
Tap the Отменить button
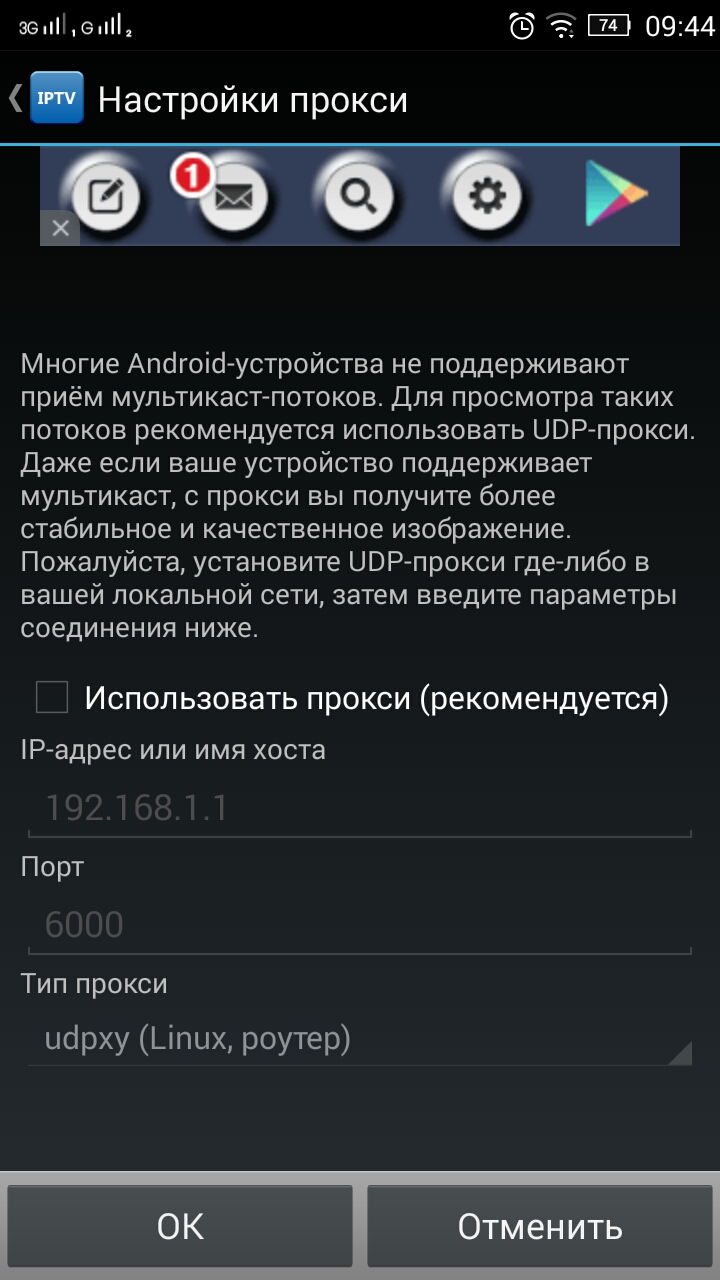[540, 1226]
